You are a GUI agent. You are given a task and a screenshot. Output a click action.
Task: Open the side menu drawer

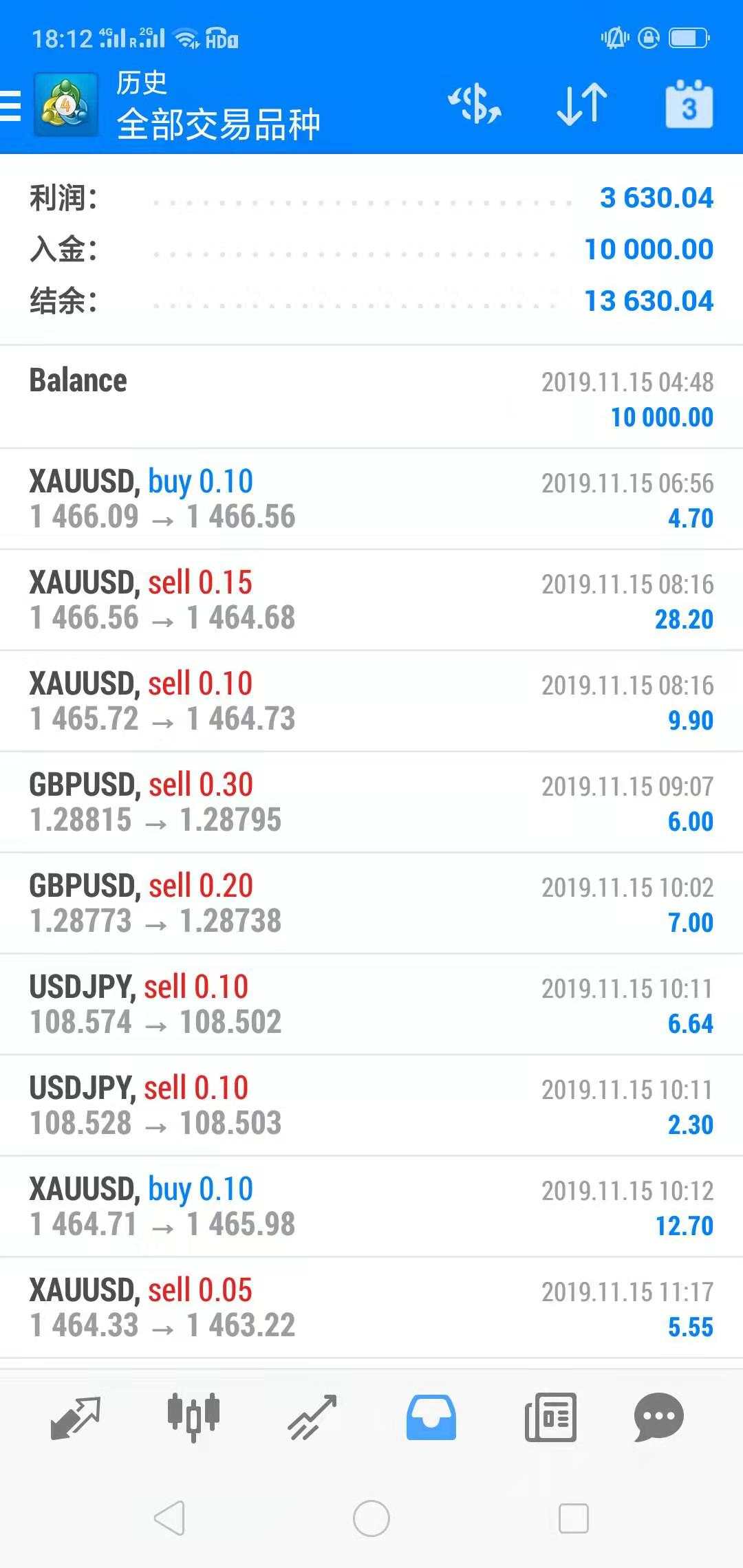point(11,107)
